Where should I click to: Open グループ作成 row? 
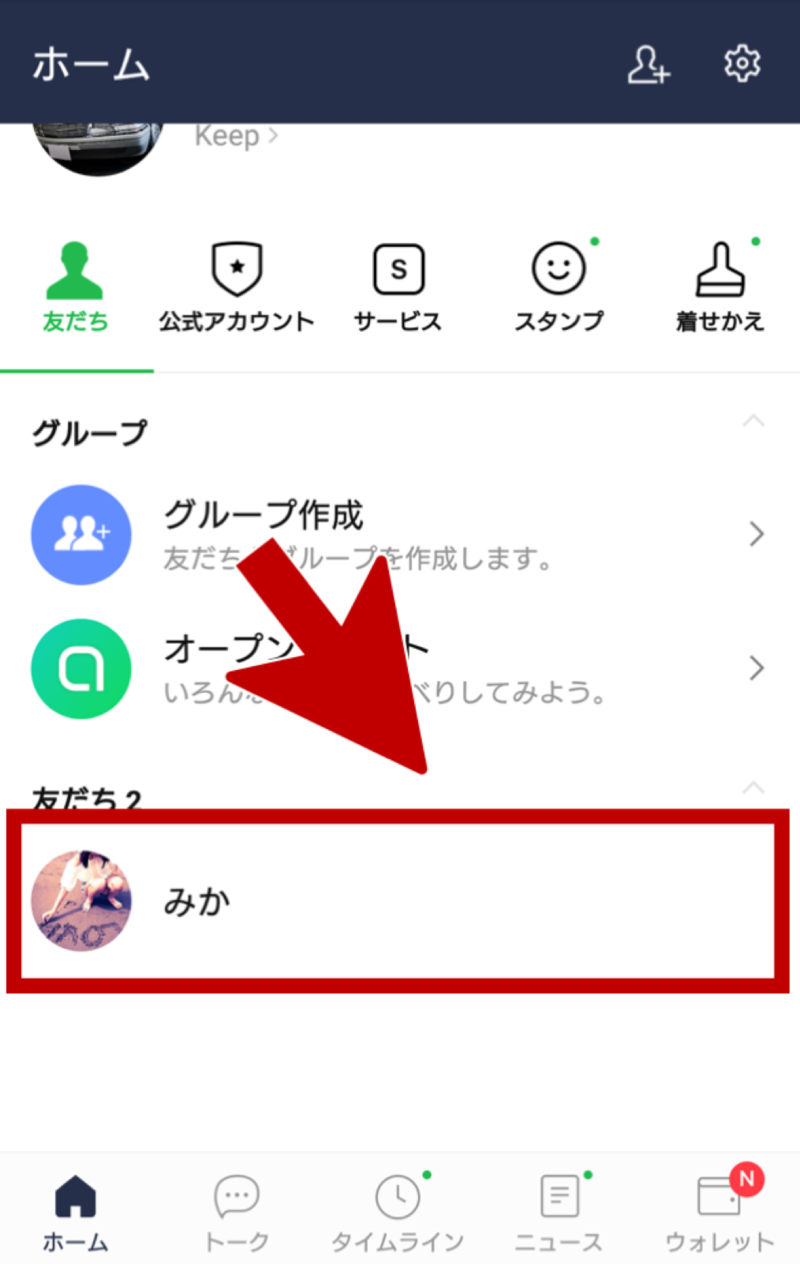400,534
